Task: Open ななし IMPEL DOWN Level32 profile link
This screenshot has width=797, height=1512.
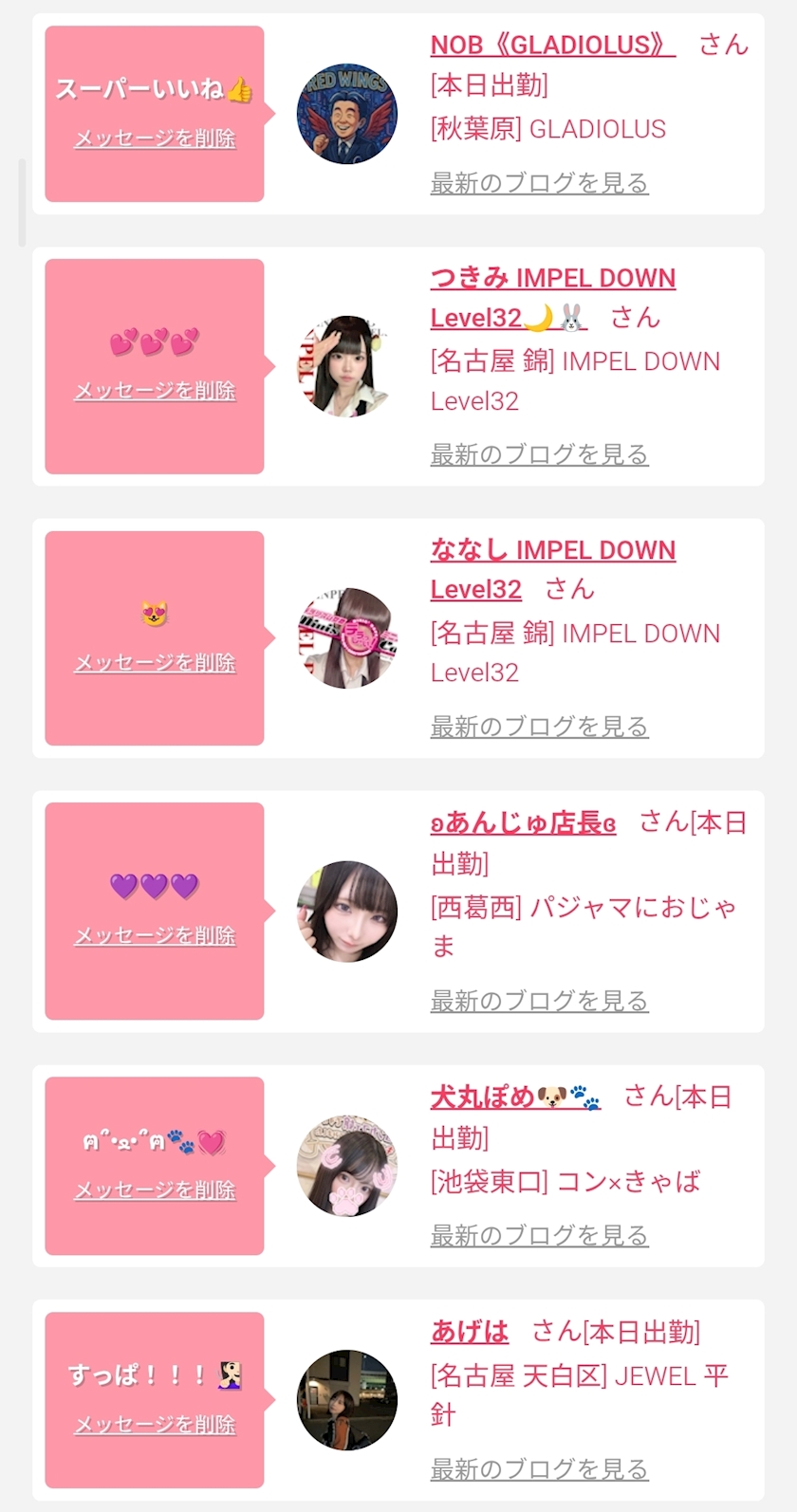Action: [x=552, y=550]
